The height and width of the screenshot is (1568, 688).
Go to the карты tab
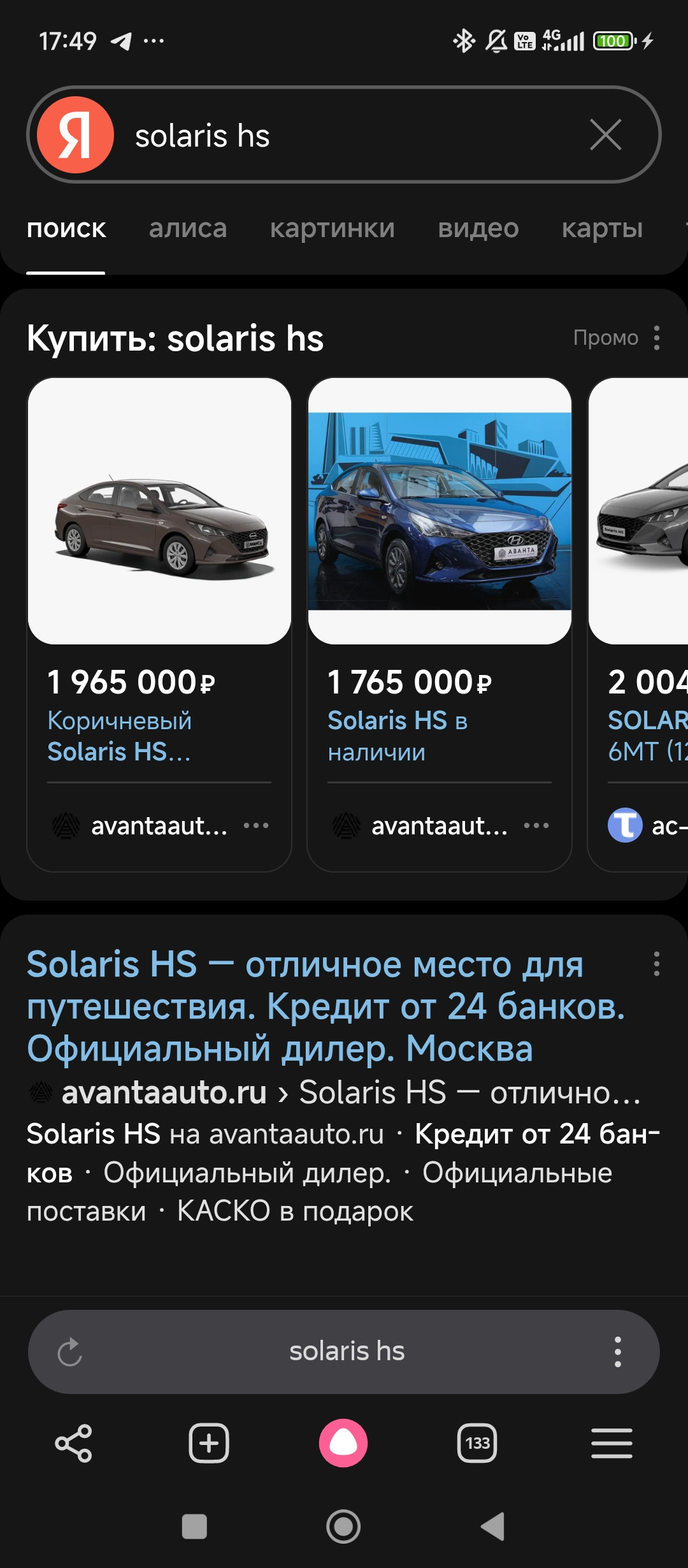click(601, 229)
